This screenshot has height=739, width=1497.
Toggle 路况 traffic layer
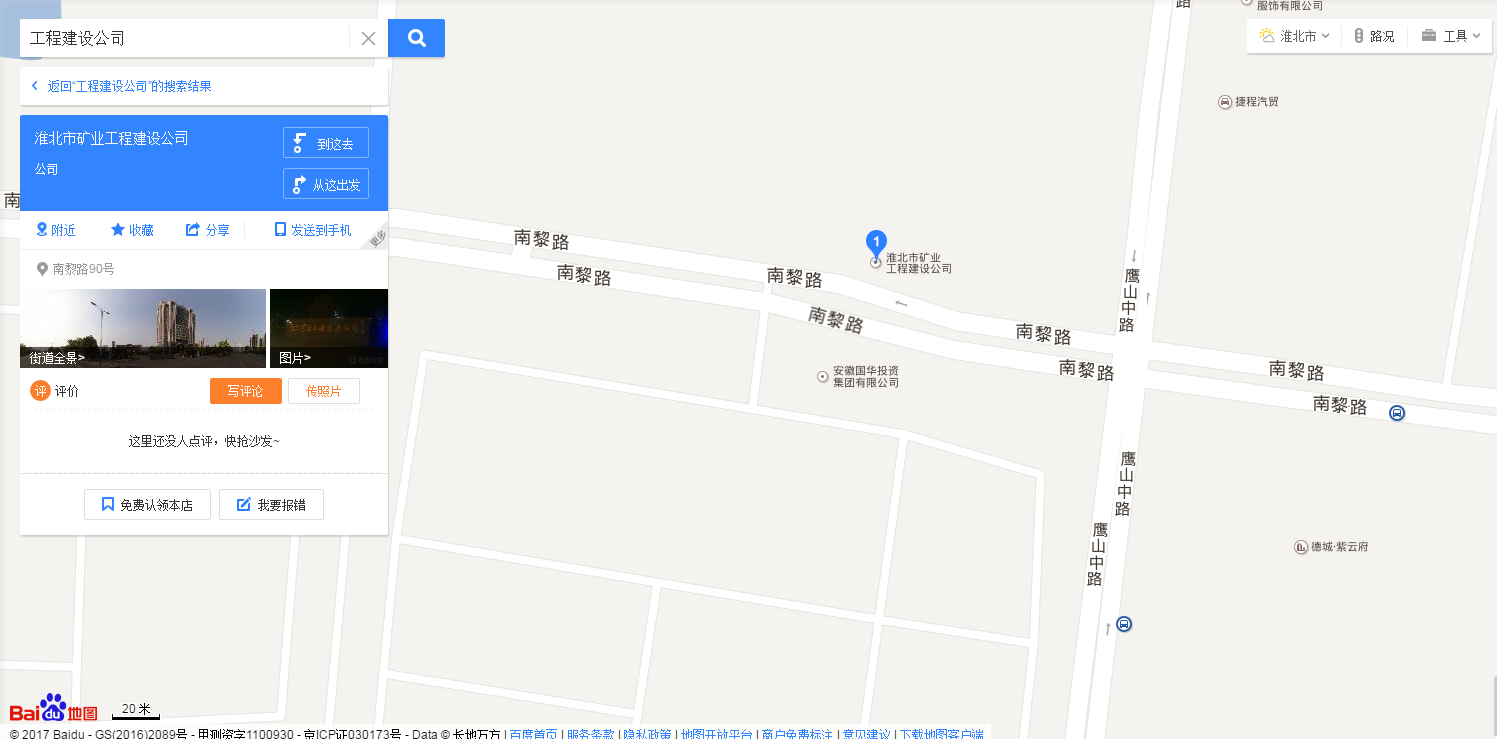[1374, 36]
